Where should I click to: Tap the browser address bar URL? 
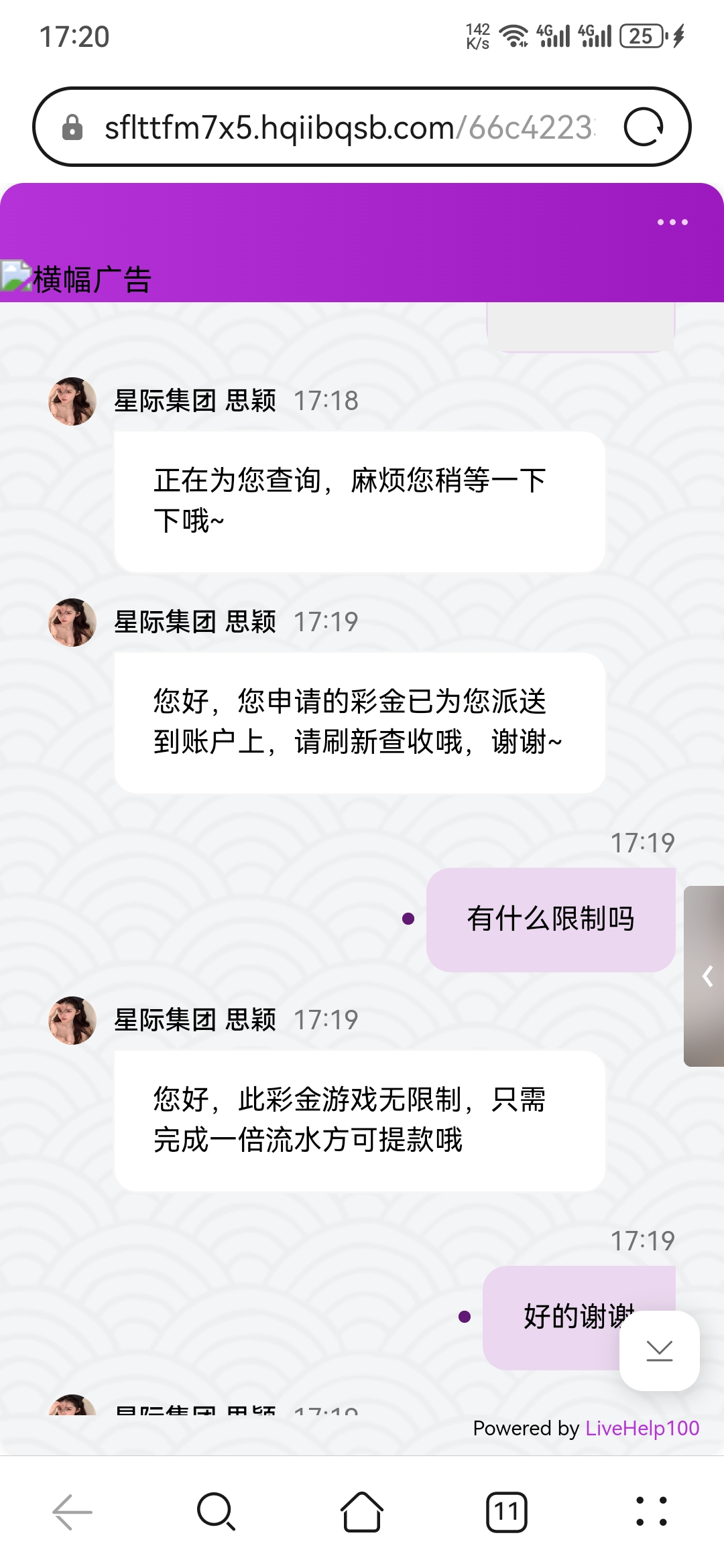tap(349, 127)
